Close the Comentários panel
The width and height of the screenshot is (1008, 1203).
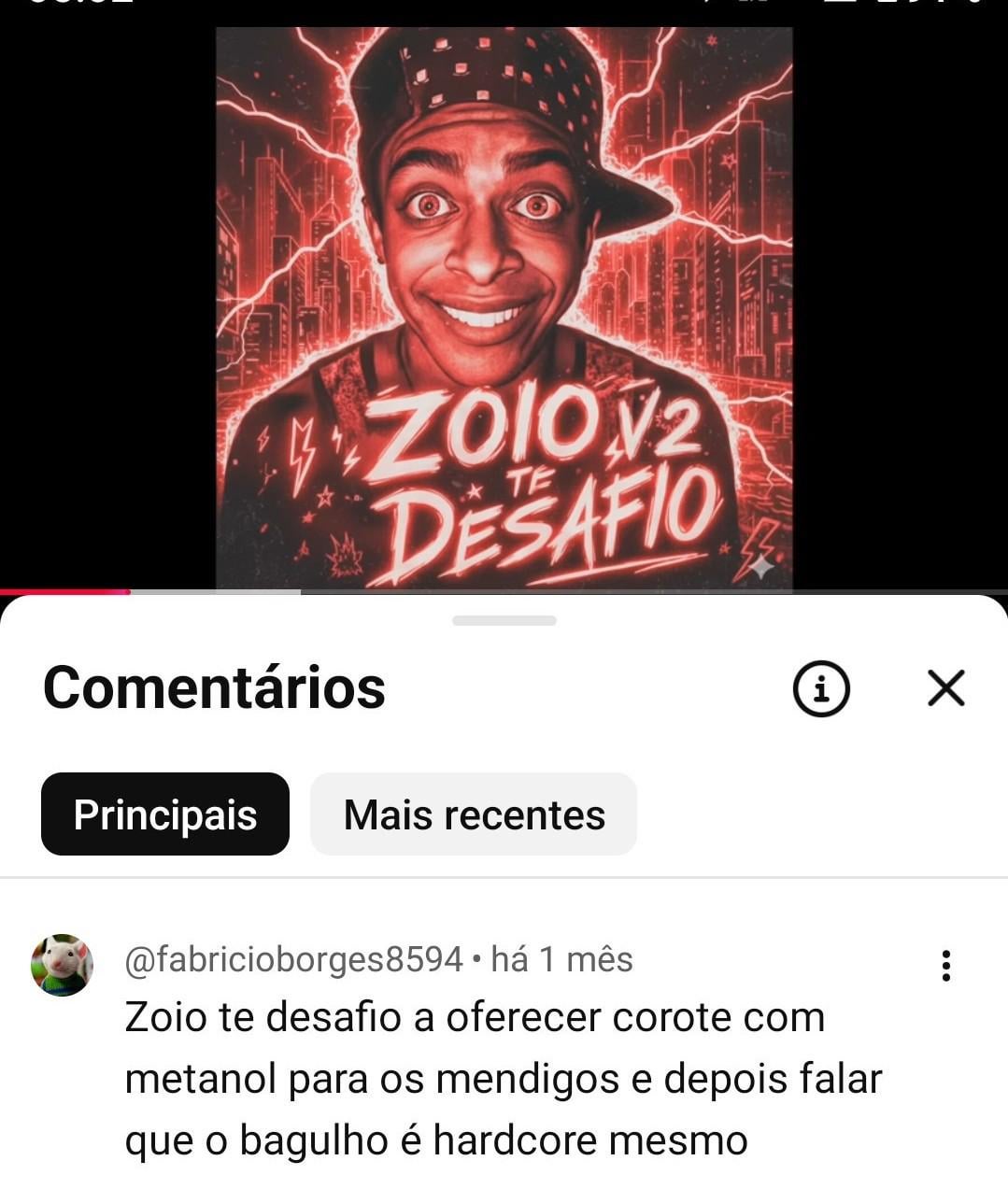tap(945, 688)
